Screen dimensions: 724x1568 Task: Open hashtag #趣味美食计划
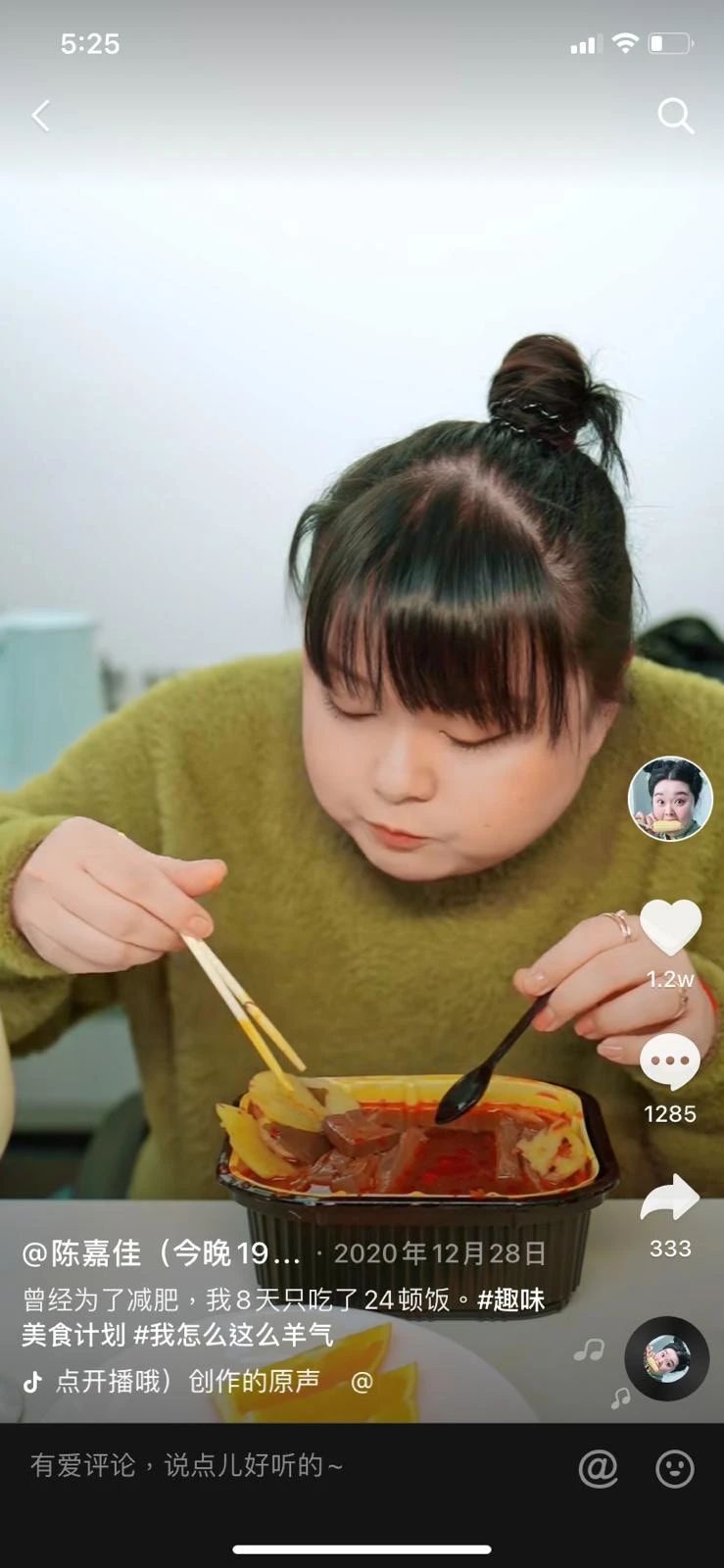(509, 1300)
